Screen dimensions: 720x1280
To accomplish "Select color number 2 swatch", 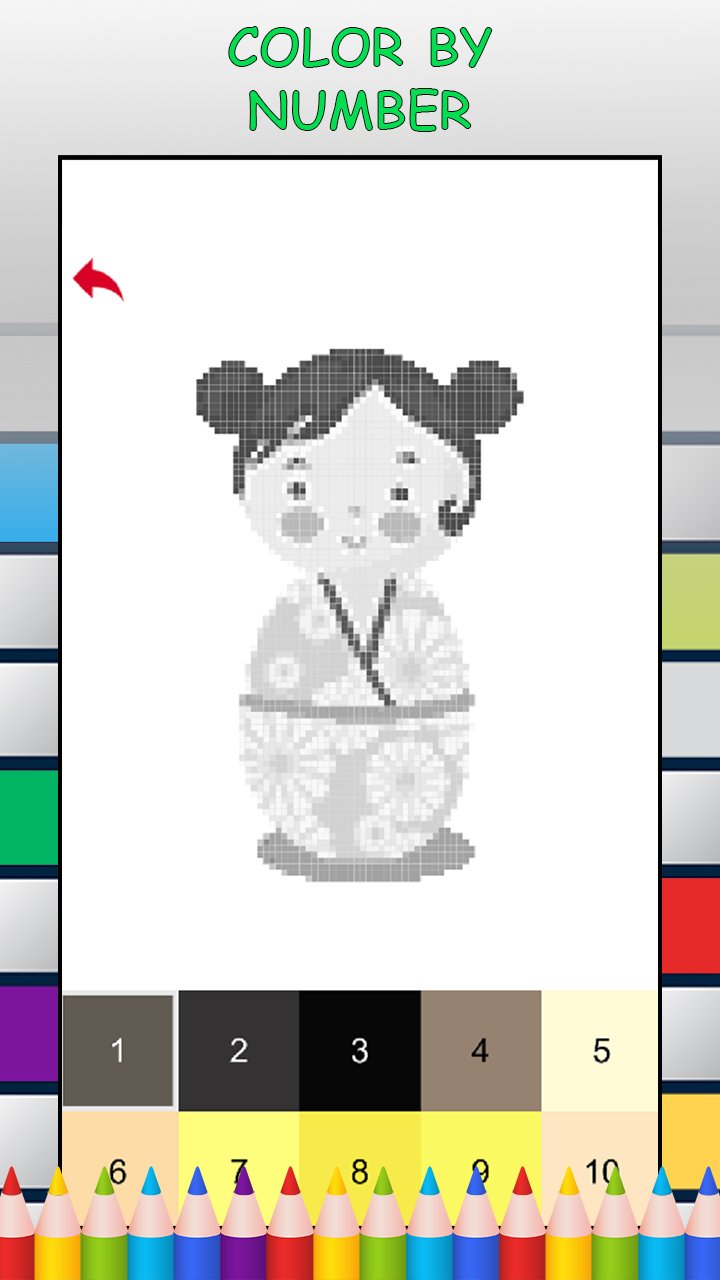I will (x=240, y=1050).
